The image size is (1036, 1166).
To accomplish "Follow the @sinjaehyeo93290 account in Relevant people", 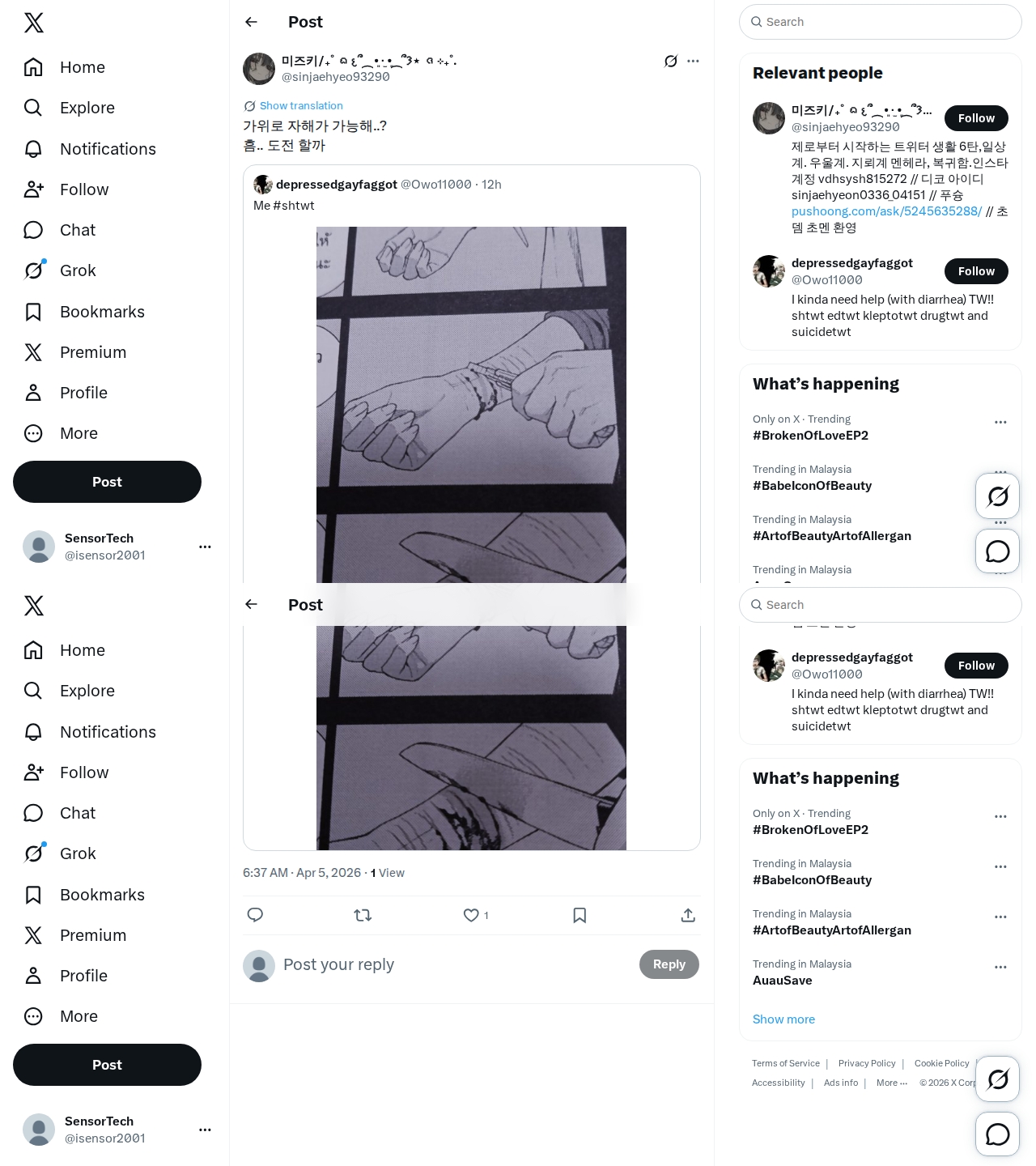I will click(x=976, y=118).
